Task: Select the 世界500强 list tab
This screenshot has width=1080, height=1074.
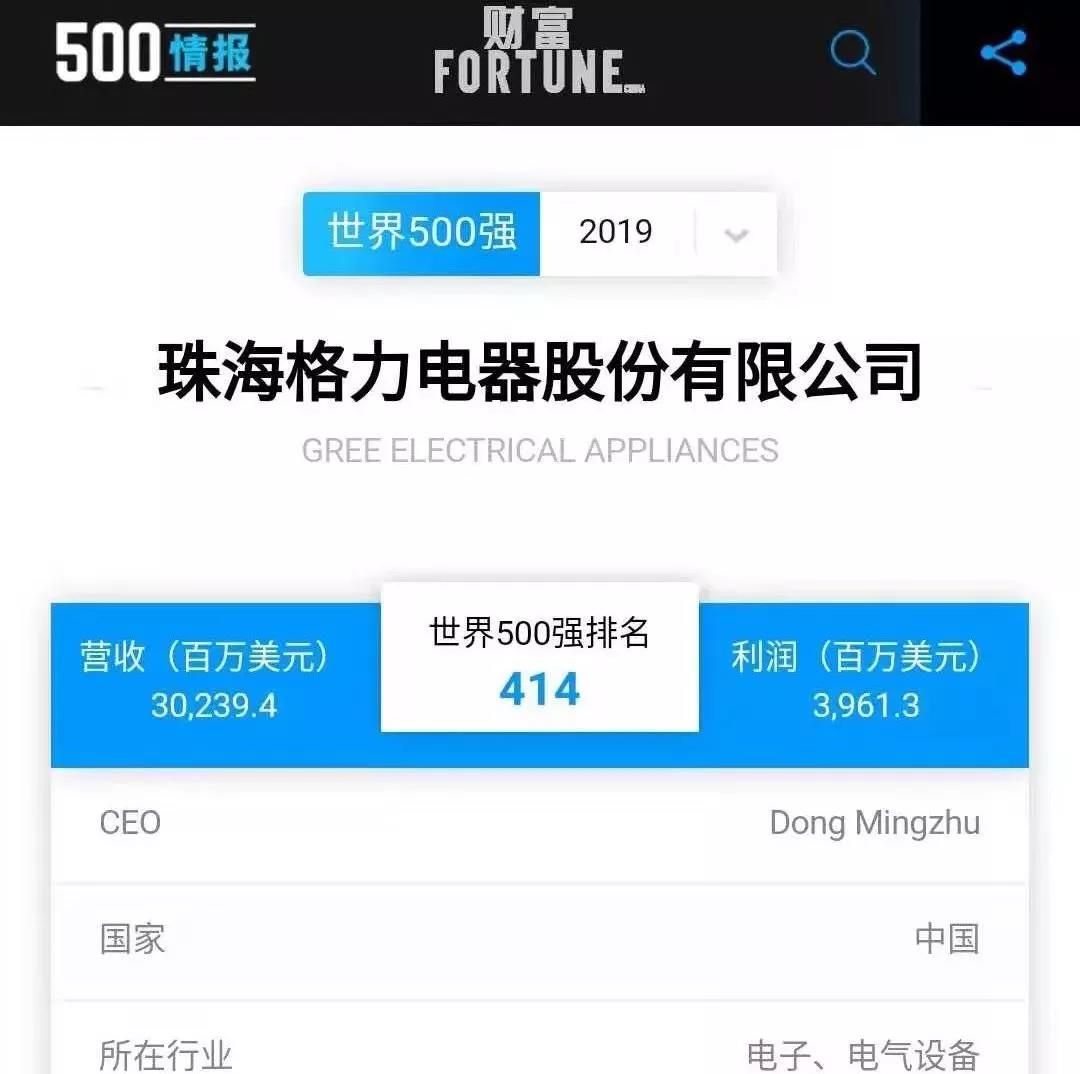Action: 422,233
